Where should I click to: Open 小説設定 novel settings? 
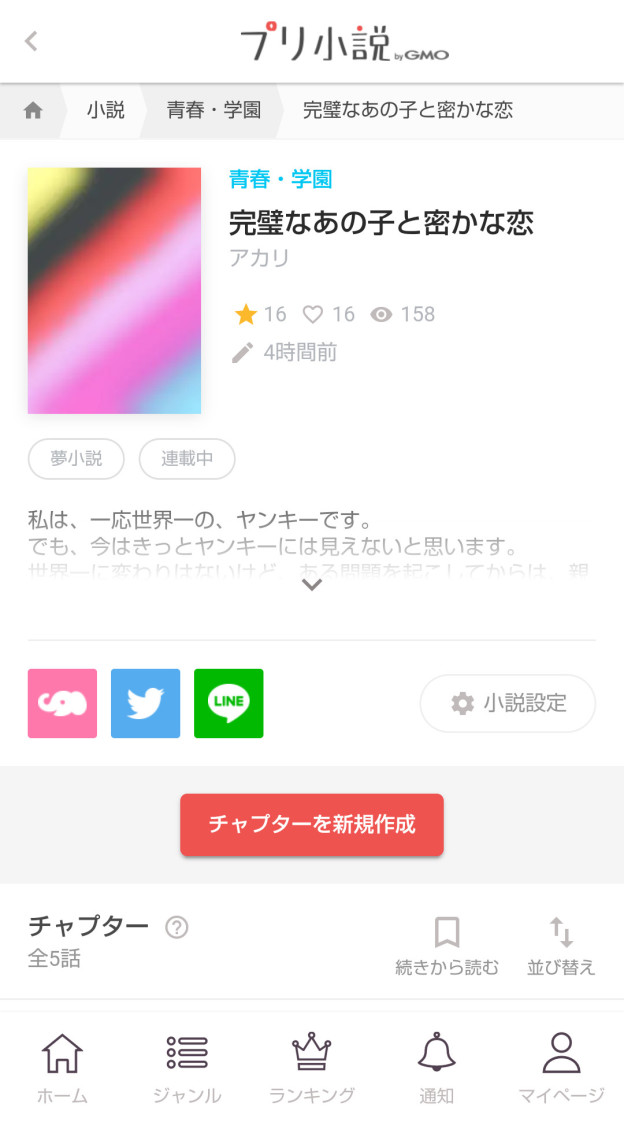click(508, 703)
